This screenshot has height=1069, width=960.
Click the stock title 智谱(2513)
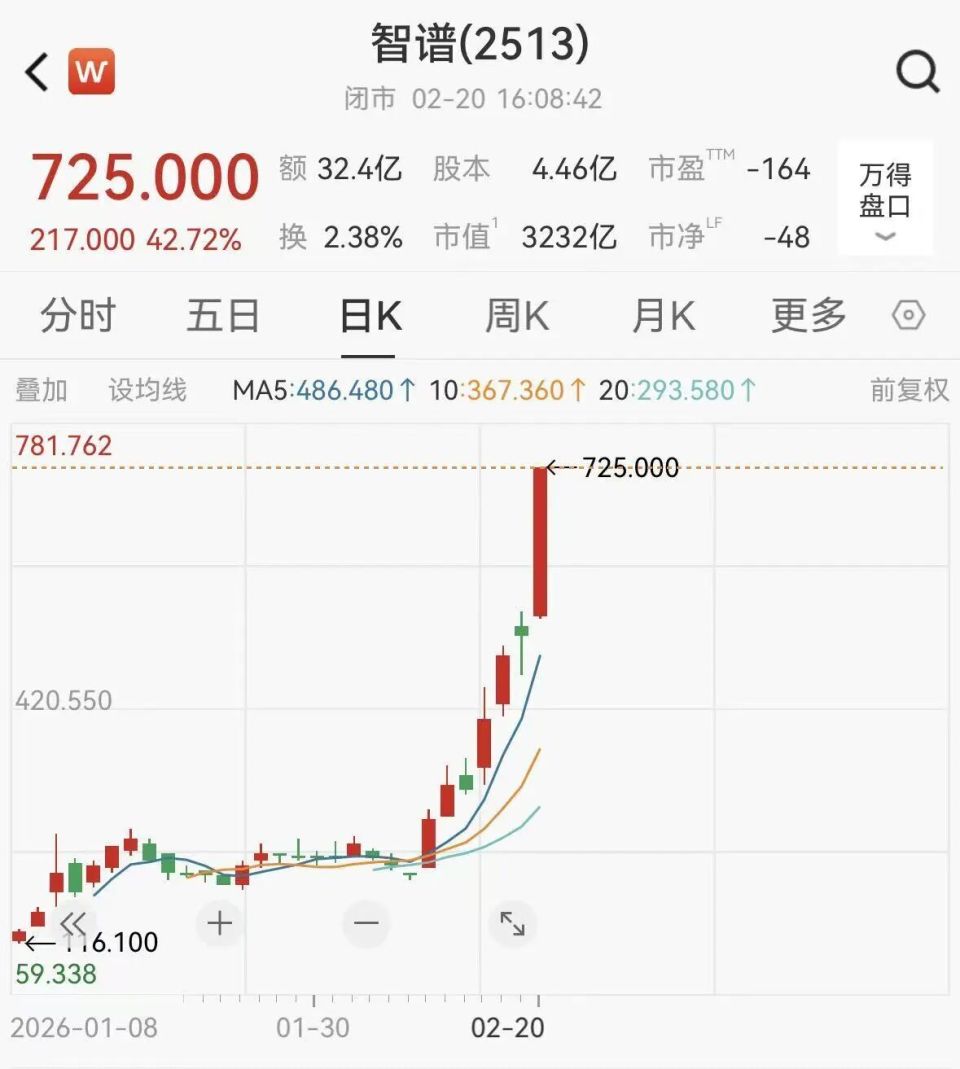[480, 45]
